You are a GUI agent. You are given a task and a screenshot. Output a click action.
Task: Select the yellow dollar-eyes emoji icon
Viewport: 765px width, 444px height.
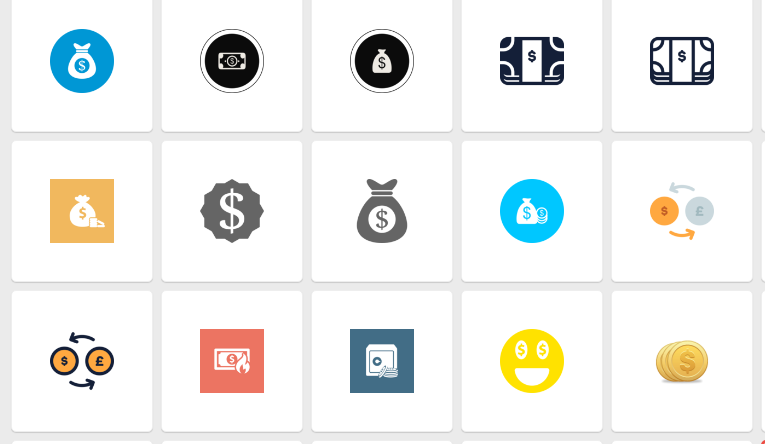pyautogui.click(x=532, y=361)
